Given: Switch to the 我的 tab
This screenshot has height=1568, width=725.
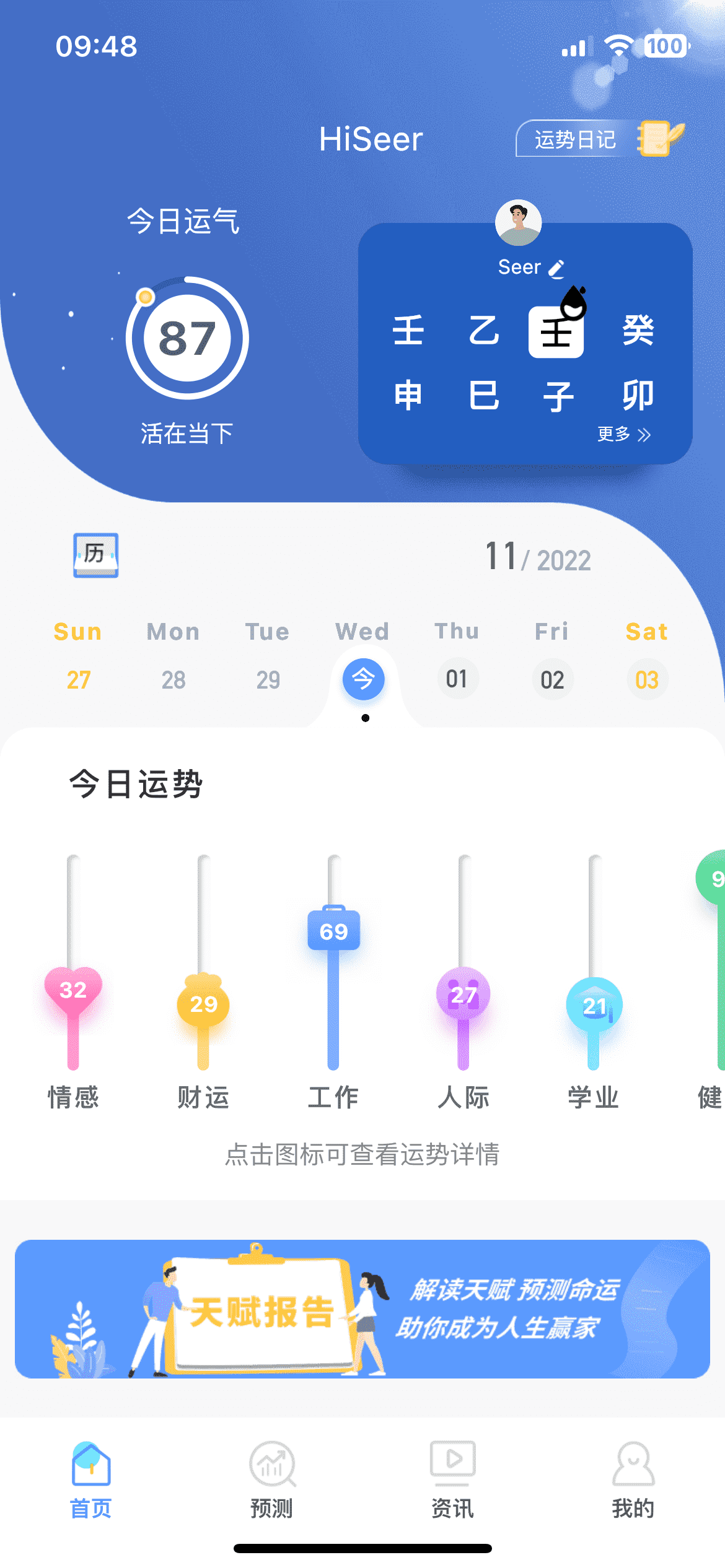Looking at the screenshot, I should pos(633,1479).
